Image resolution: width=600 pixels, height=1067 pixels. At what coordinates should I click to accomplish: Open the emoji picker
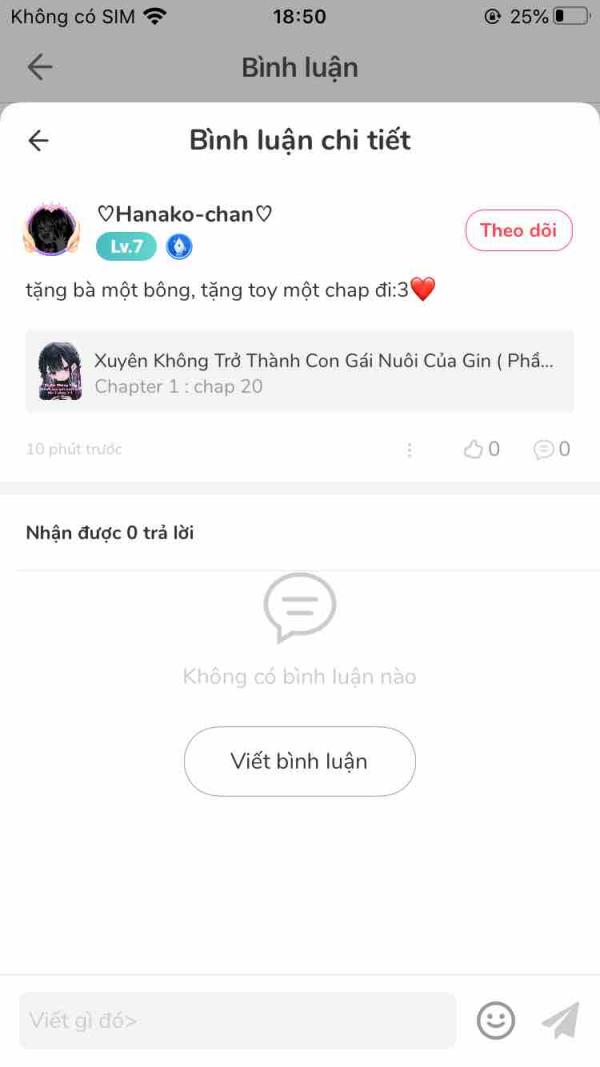pyautogui.click(x=496, y=1021)
